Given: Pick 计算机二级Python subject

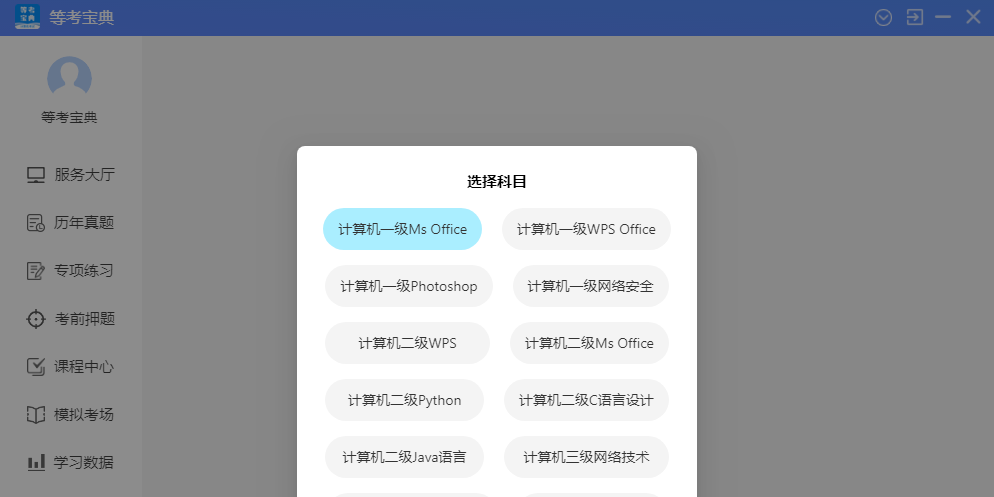Looking at the screenshot, I should pyautogui.click(x=404, y=400).
